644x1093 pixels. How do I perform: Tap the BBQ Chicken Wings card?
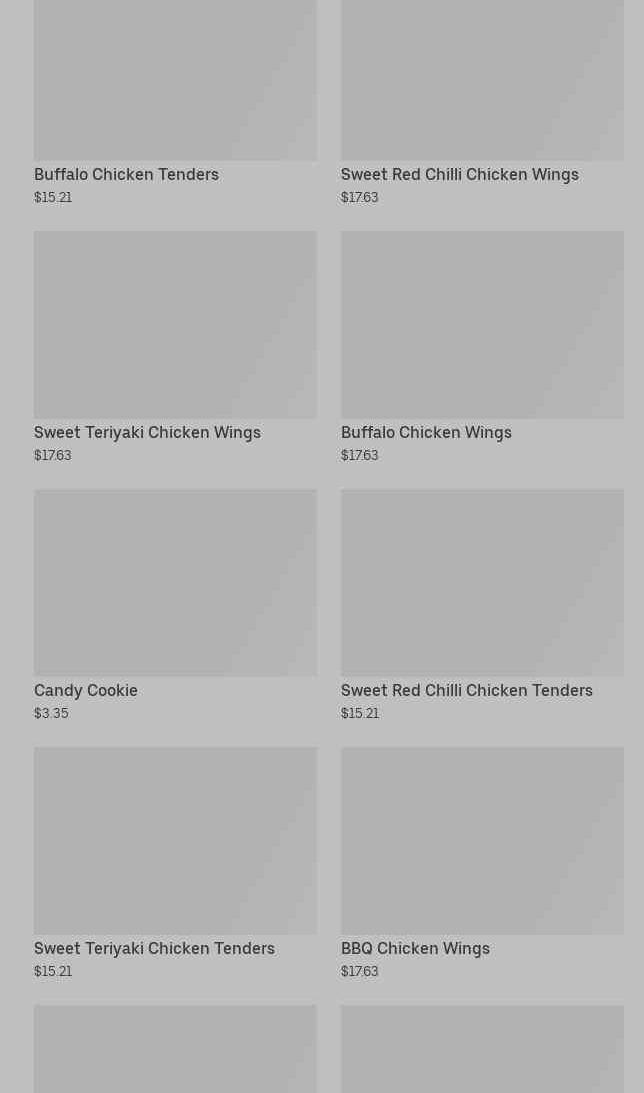(415, 948)
